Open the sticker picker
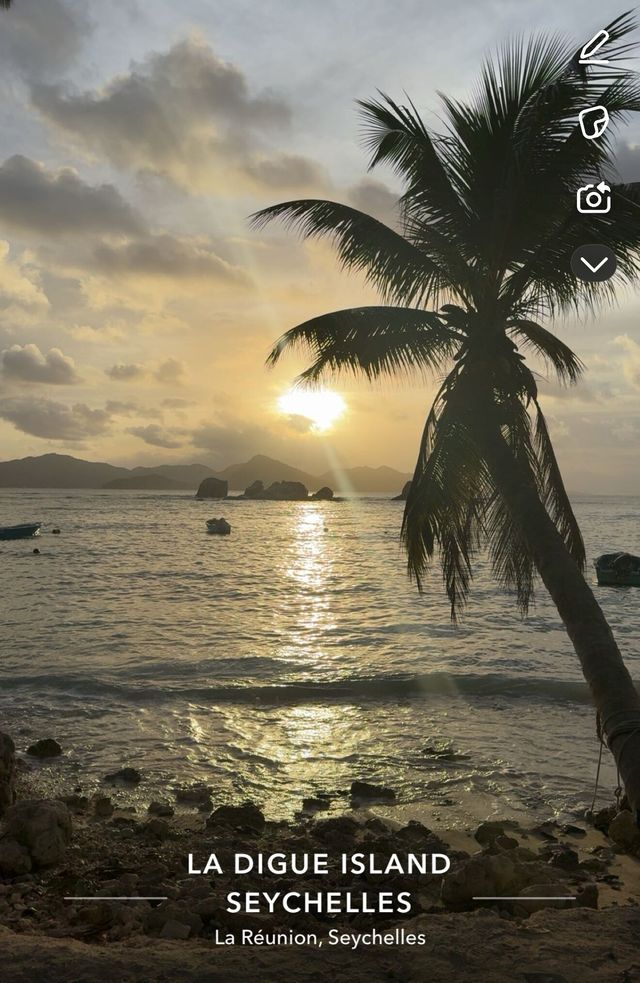 [x=593, y=122]
